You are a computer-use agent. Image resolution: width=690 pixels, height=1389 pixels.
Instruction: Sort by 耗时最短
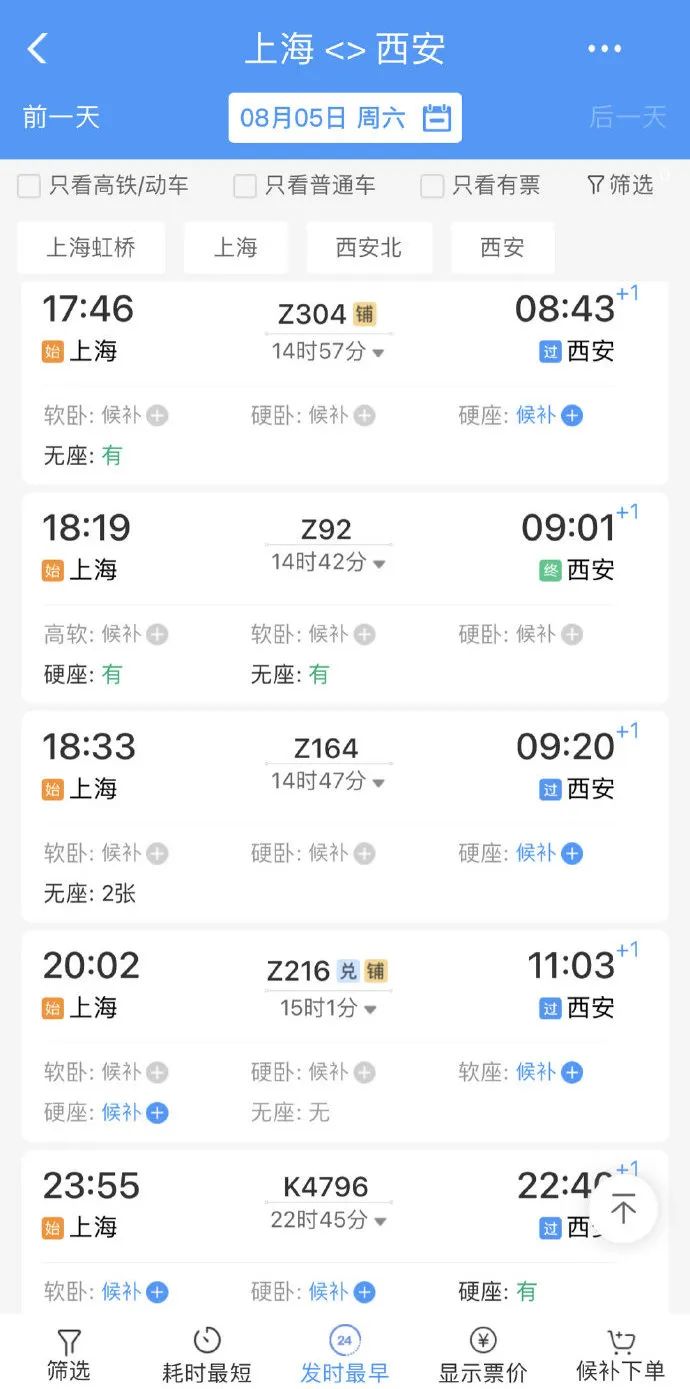[207, 1354]
